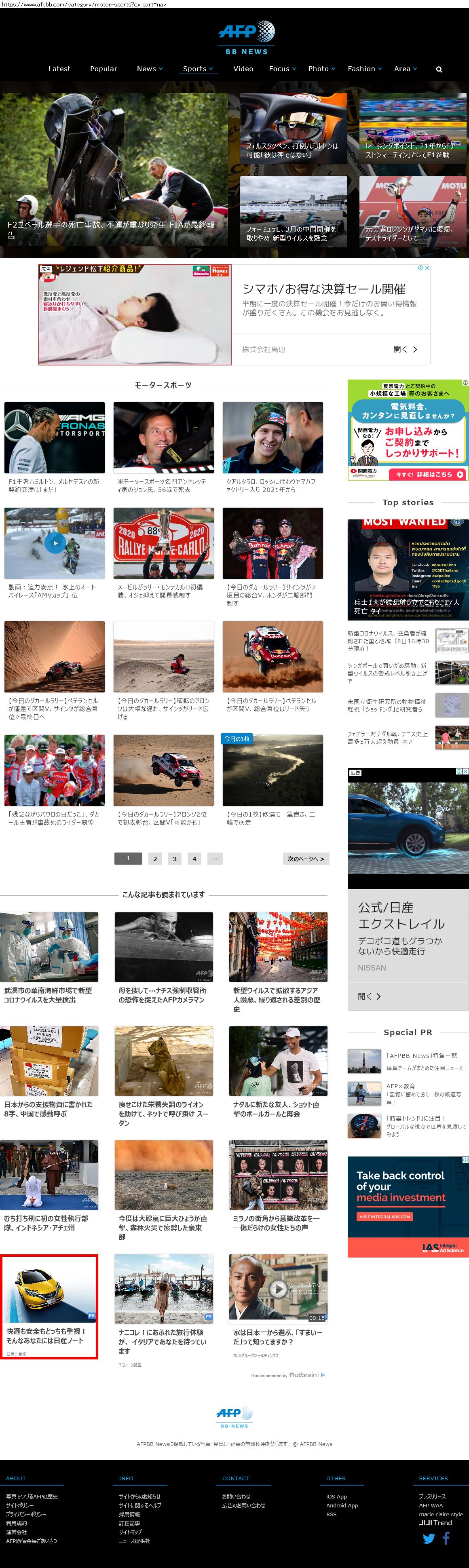469x1568 pixels.
Task: Open the Facebook icon in the footer
Action: pyautogui.click(x=446, y=1538)
